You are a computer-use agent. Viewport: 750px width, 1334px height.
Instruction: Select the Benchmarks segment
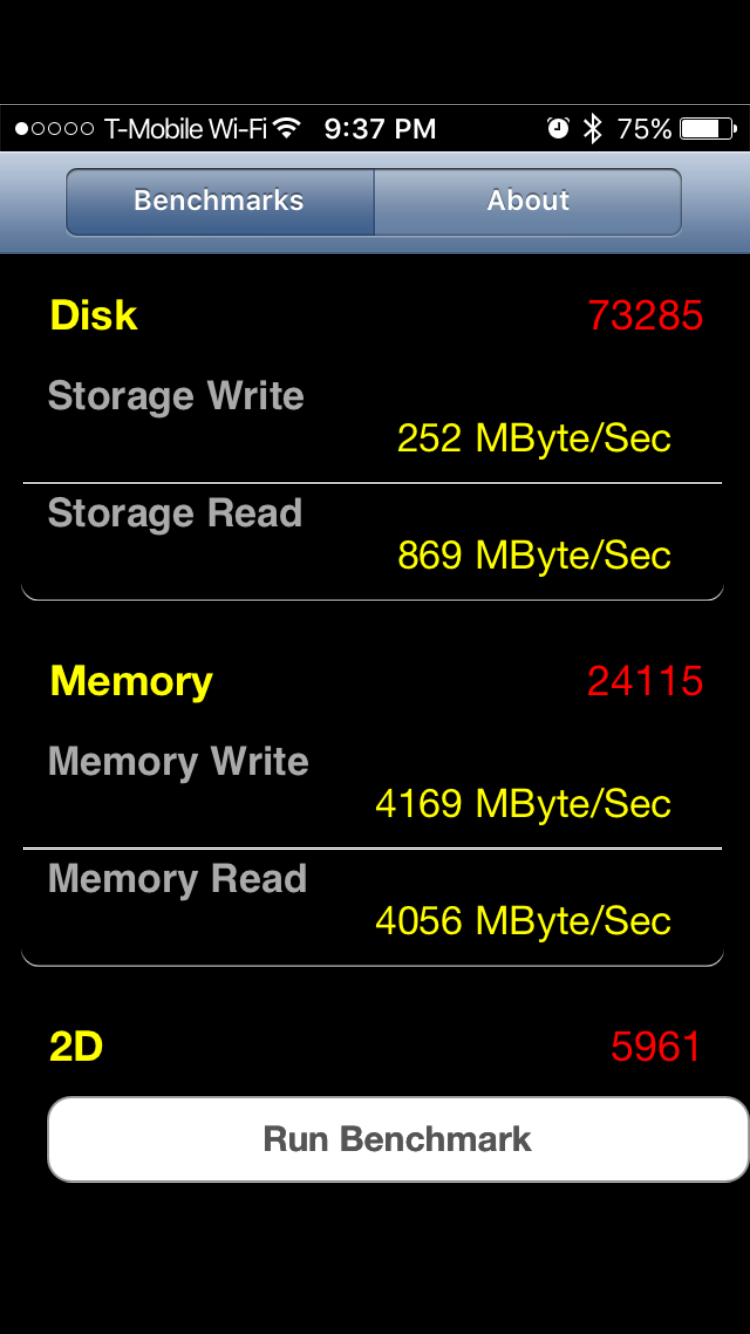pos(220,201)
